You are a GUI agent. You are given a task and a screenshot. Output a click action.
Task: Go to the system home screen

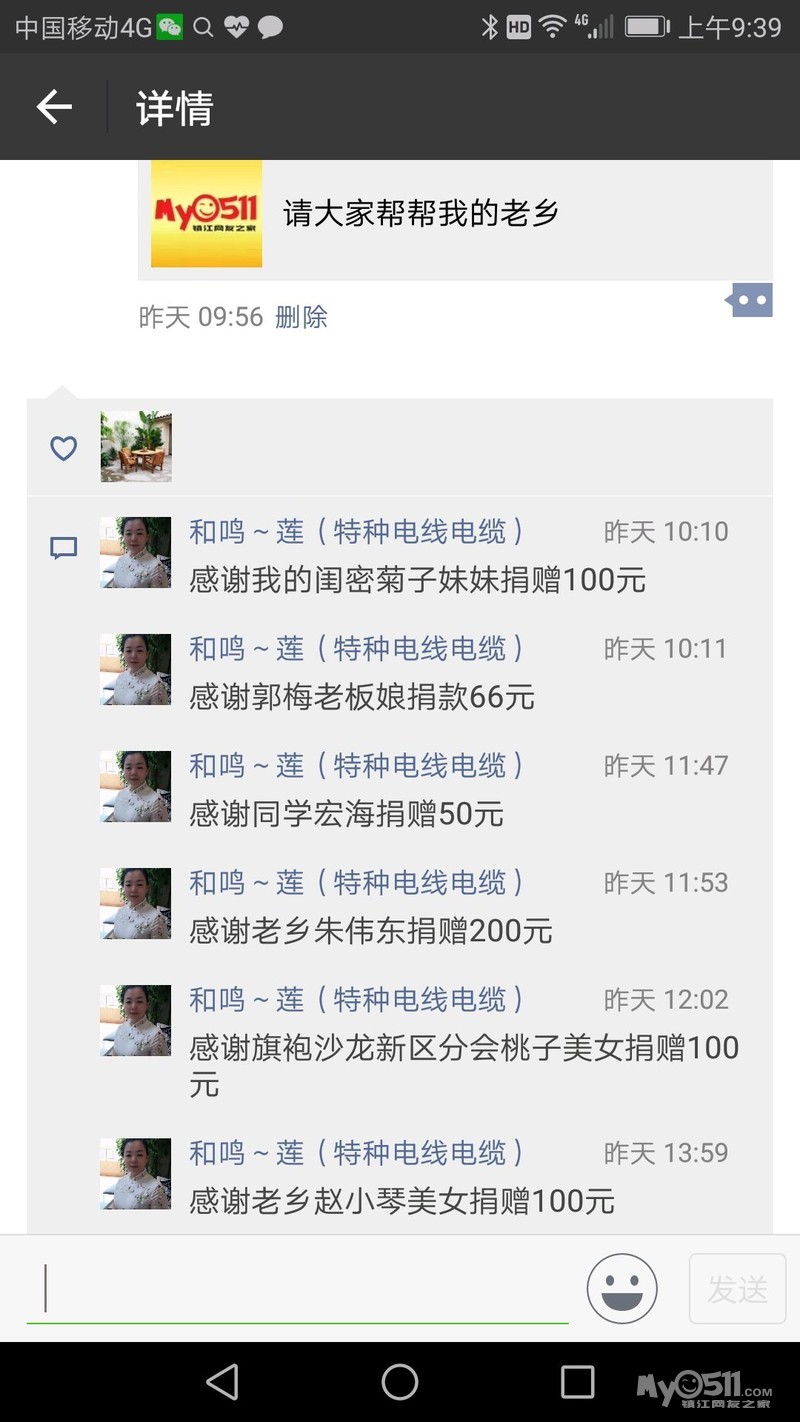point(399,1382)
